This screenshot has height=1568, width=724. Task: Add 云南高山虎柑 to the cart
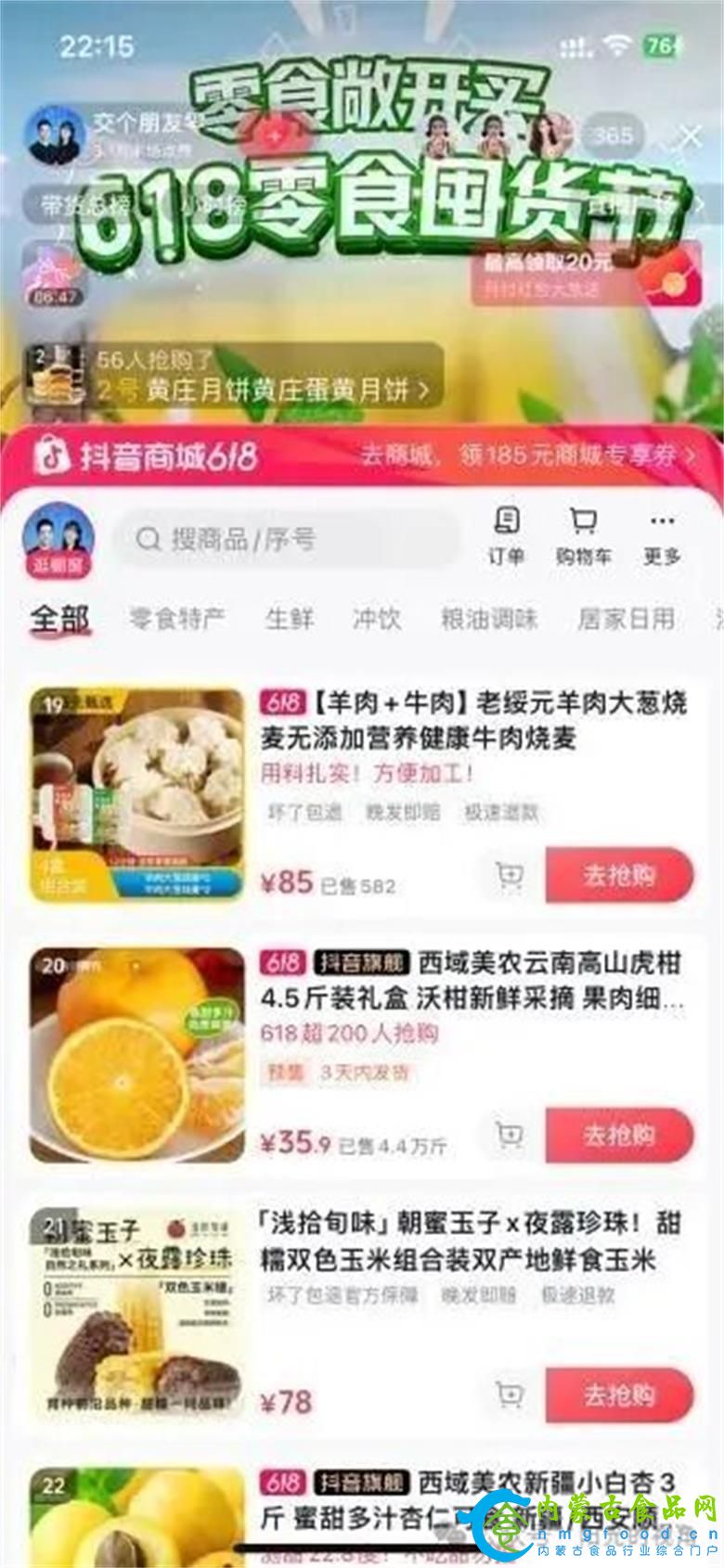pyautogui.click(x=510, y=1135)
